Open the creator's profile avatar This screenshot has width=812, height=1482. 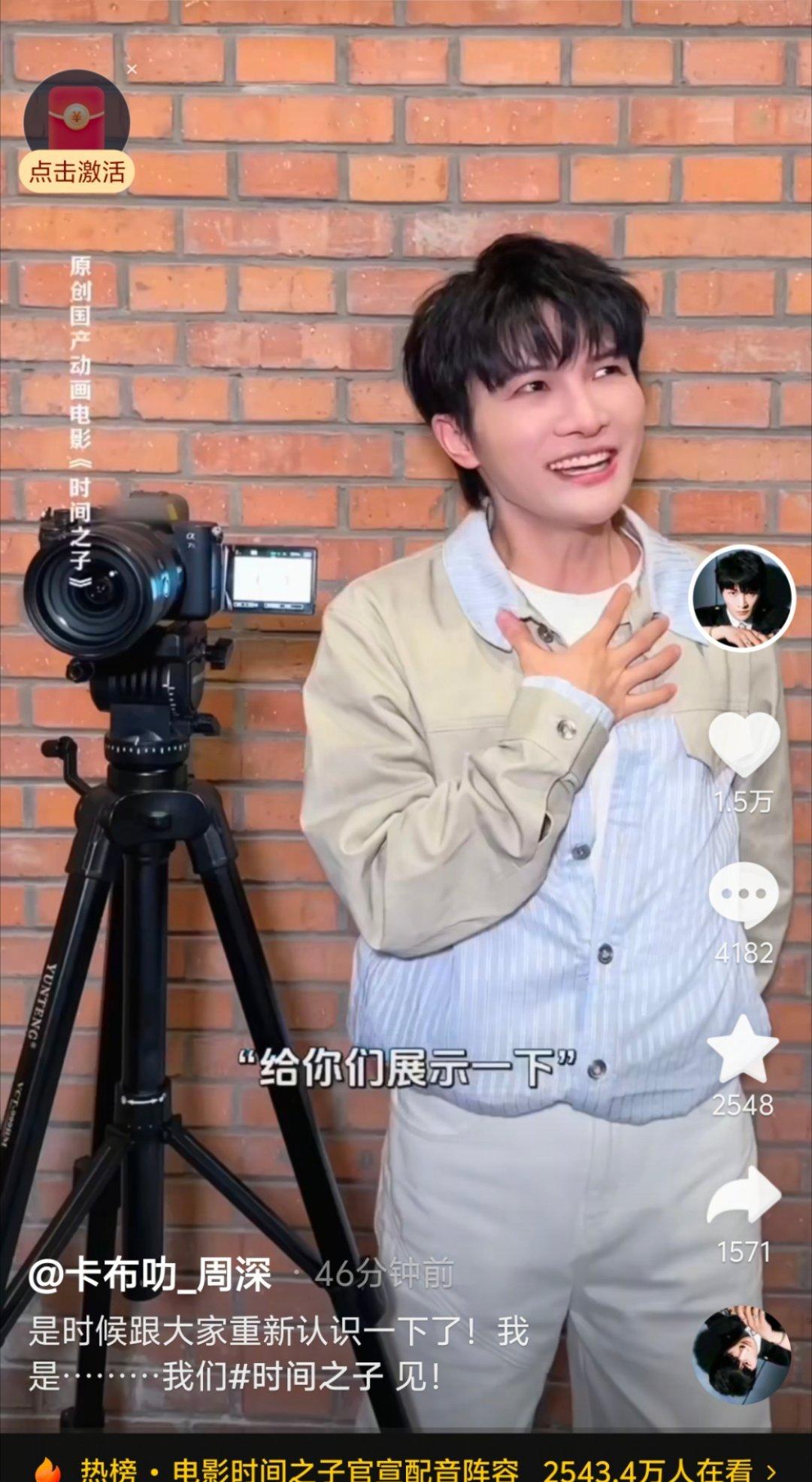pos(743,598)
